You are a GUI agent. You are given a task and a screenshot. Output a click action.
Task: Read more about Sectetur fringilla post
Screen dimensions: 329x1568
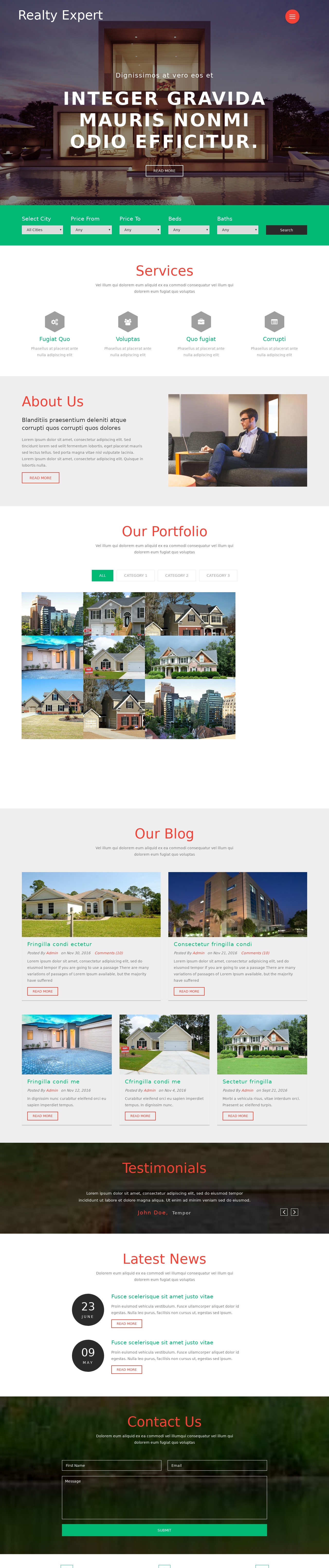(237, 1116)
